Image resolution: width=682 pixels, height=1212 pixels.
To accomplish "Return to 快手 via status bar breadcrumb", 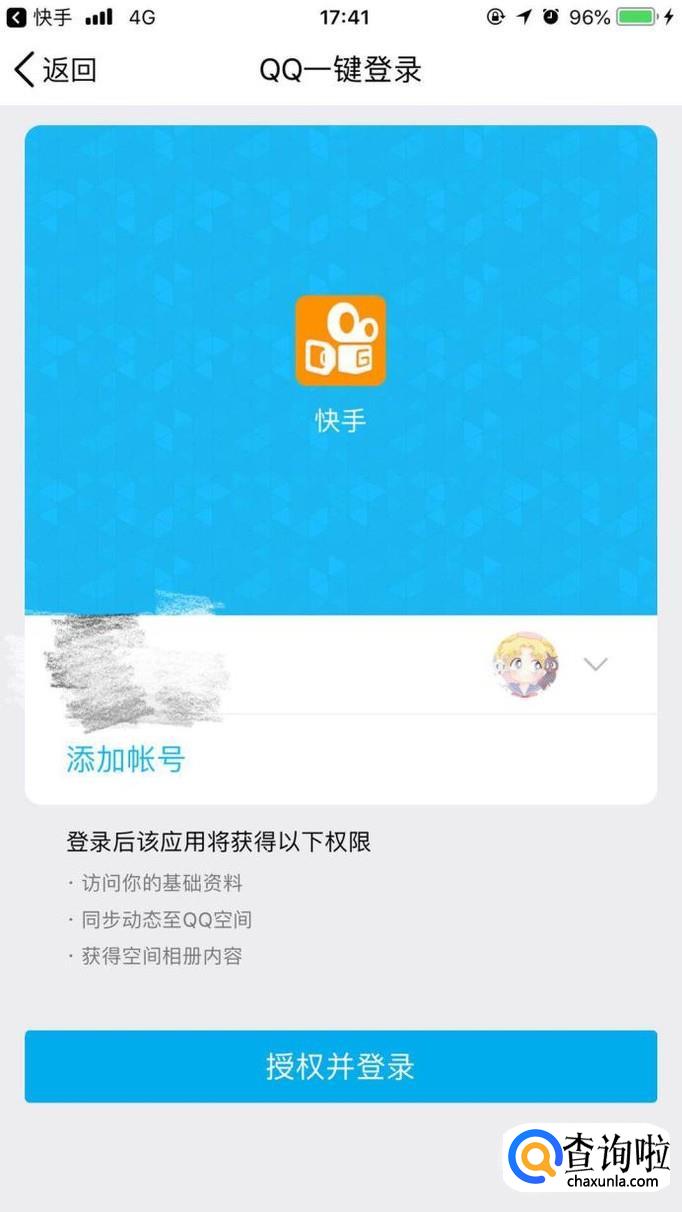I will pyautogui.click(x=40, y=17).
